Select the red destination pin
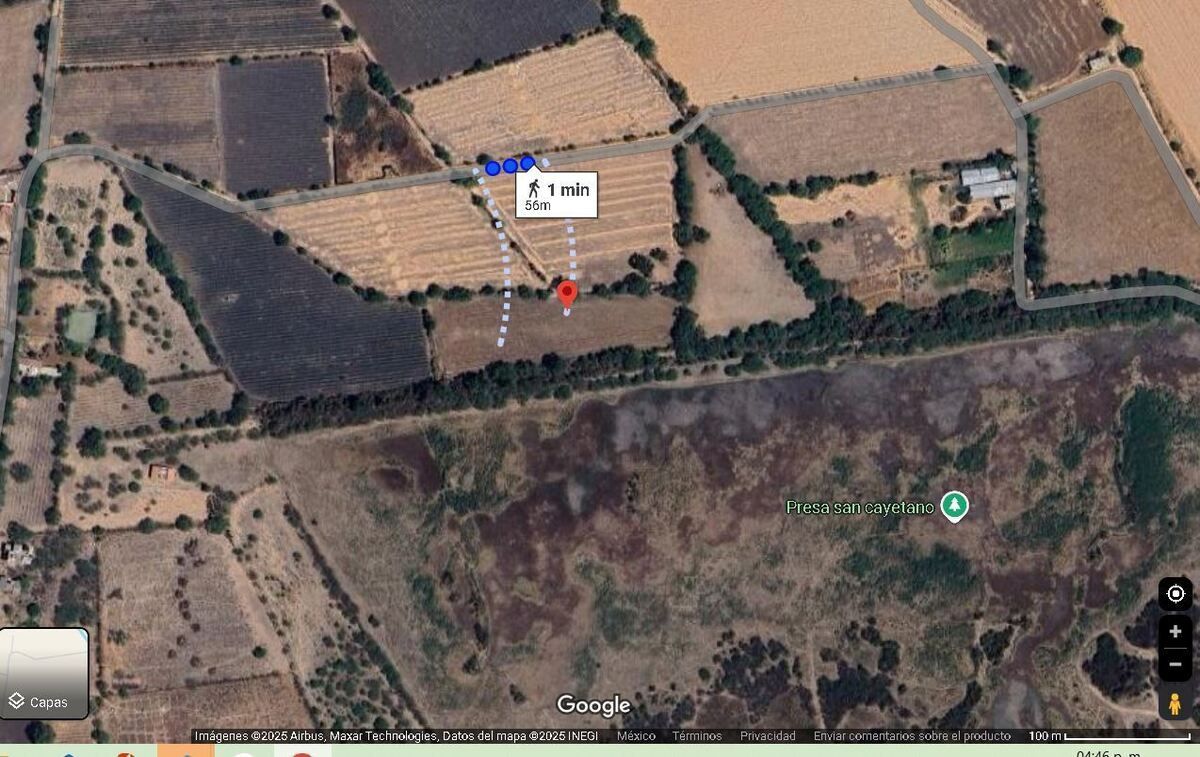 point(567,294)
